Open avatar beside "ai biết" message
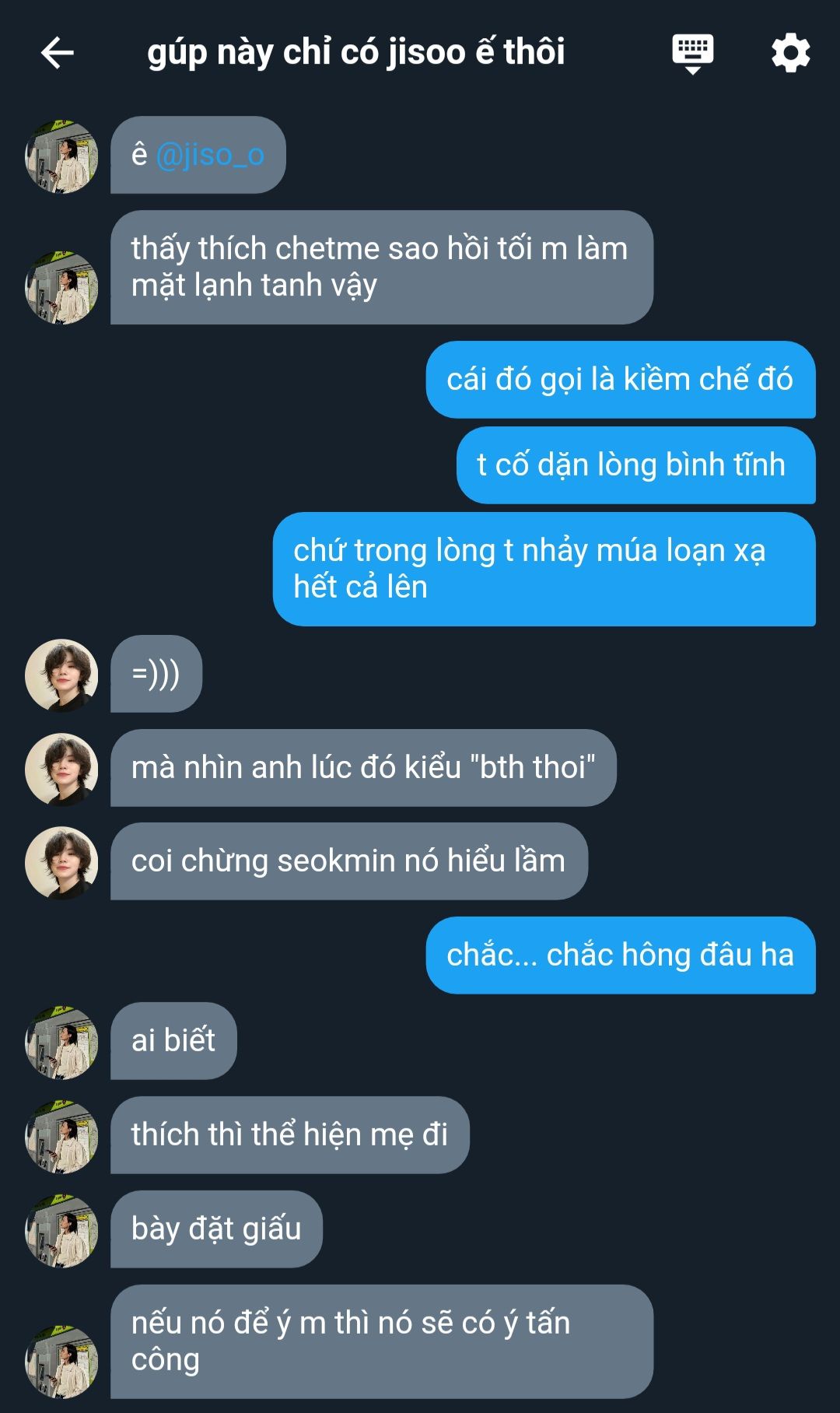This screenshot has height=1413, width=840. tap(61, 1043)
